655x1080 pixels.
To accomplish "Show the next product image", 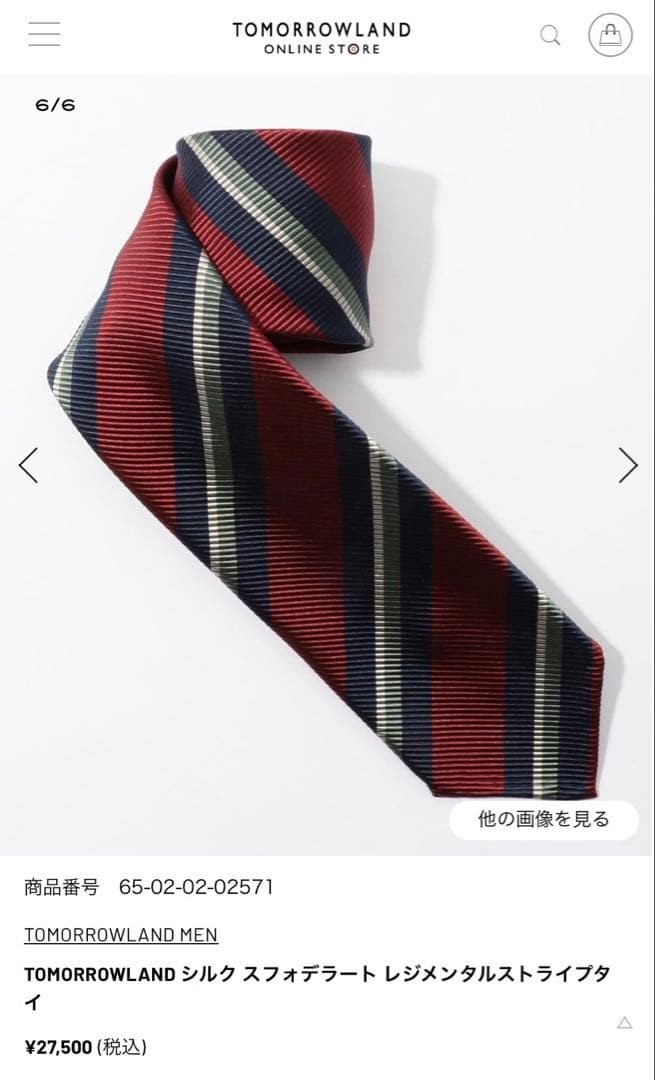I will coord(627,465).
